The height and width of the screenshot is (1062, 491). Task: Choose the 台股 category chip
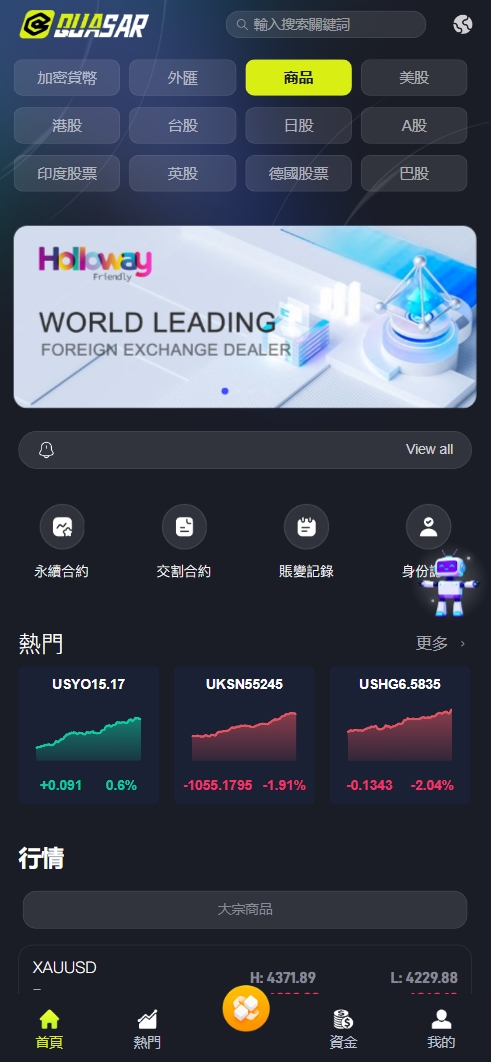click(183, 125)
